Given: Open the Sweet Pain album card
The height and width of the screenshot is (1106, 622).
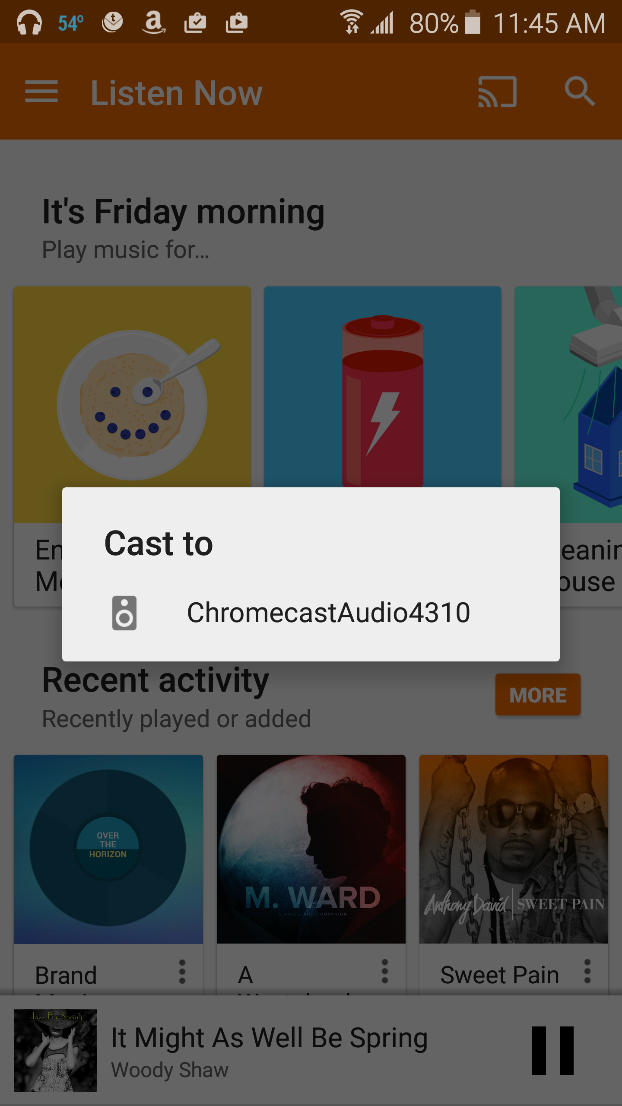Looking at the screenshot, I should pos(513,850).
